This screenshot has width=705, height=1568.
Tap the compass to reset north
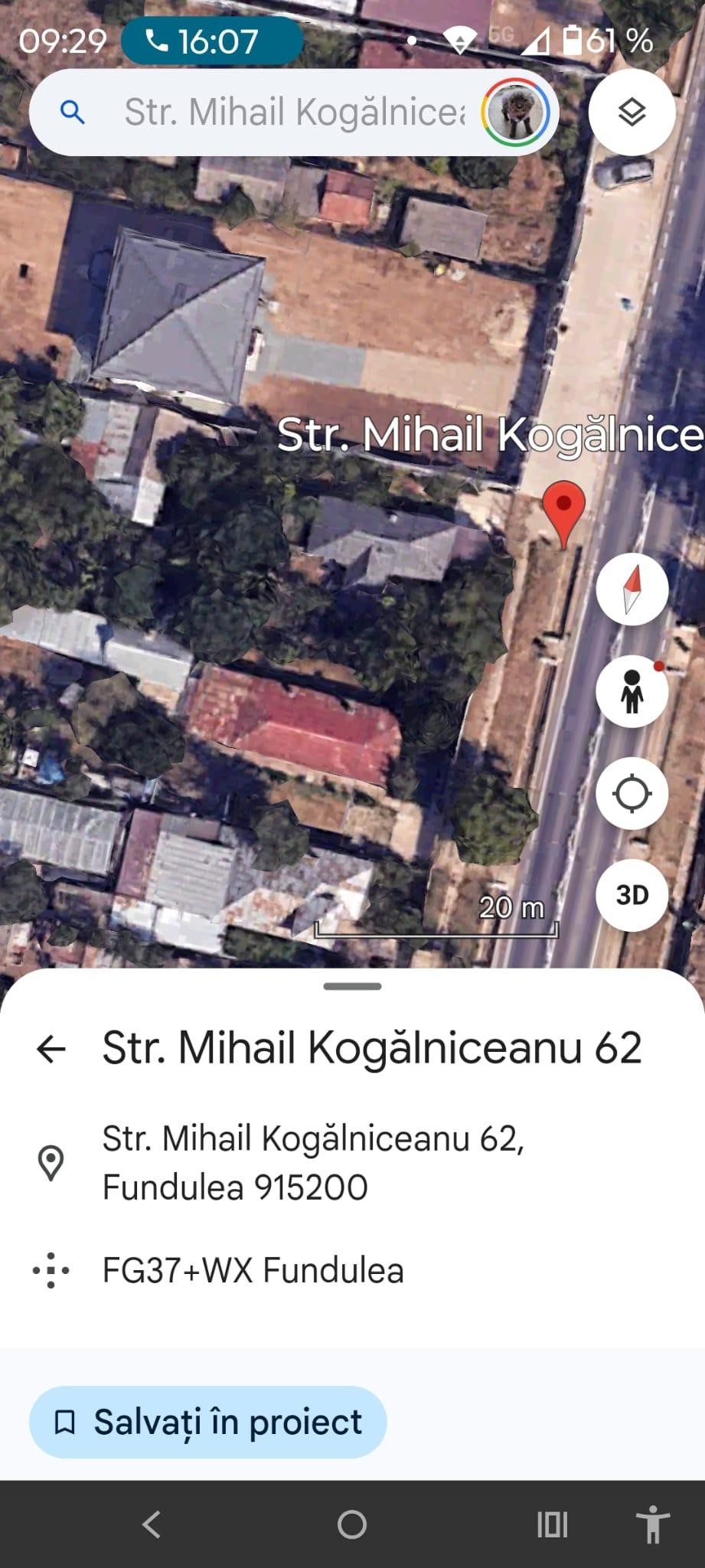click(x=632, y=589)
